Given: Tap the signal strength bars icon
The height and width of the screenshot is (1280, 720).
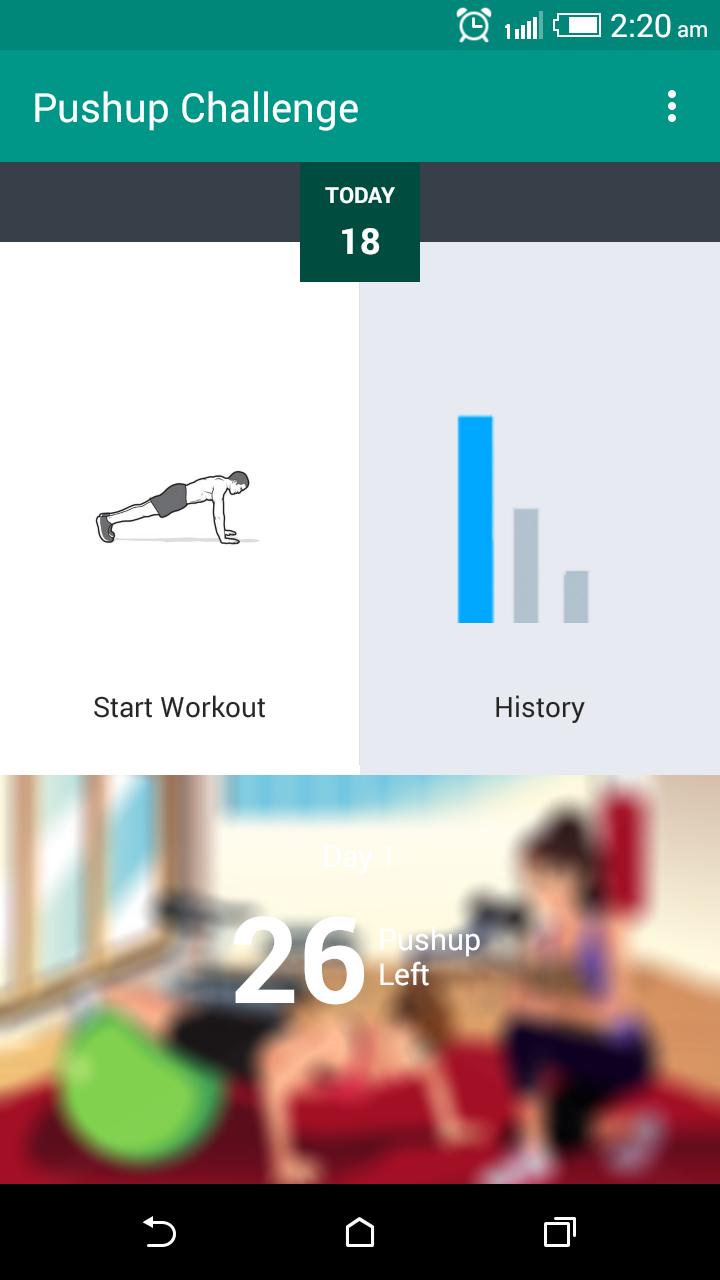Looking at the screenshot, I should tap(523, 25).
